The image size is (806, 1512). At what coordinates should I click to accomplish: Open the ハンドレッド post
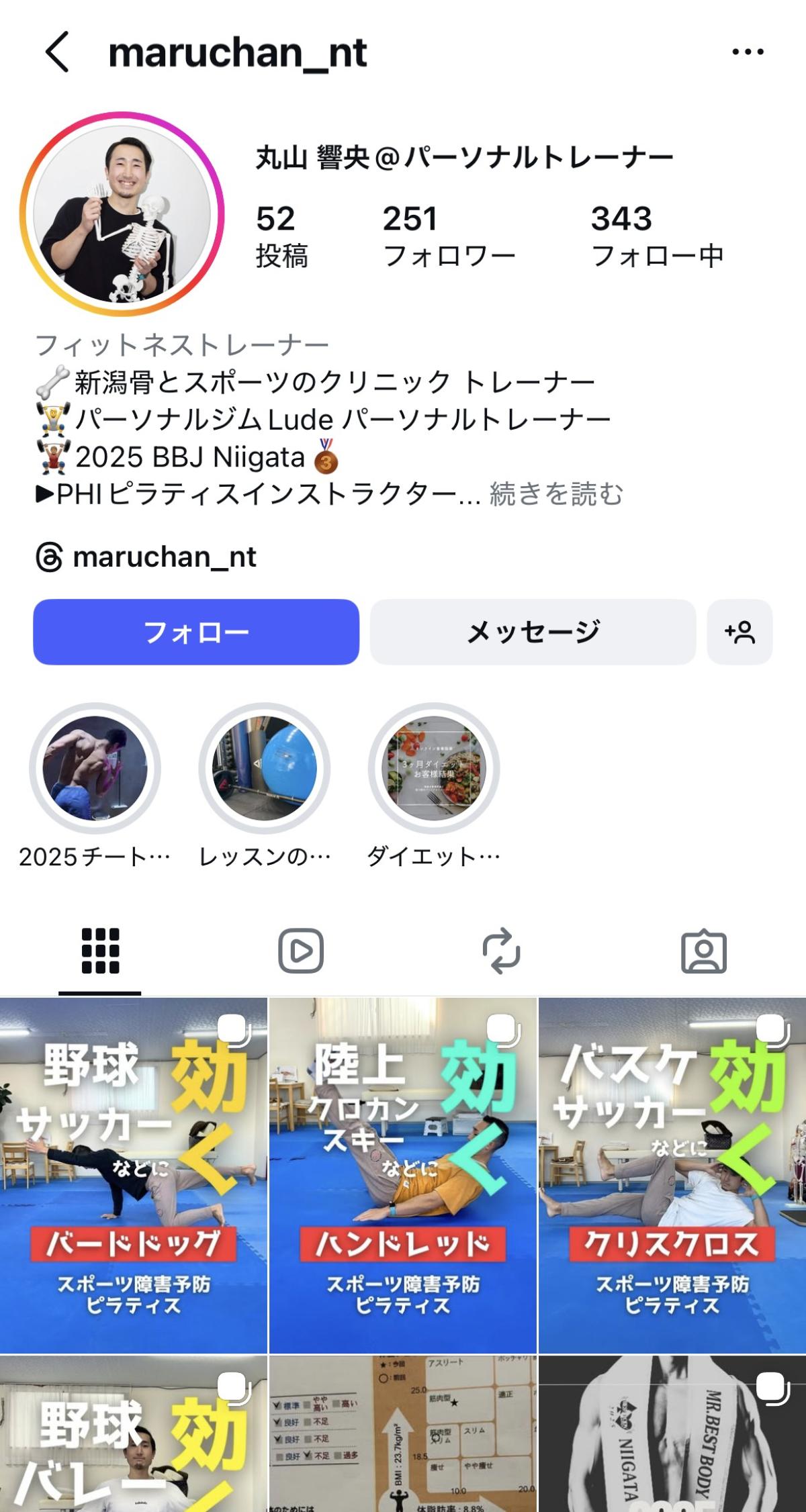[x=403, y=1175]
